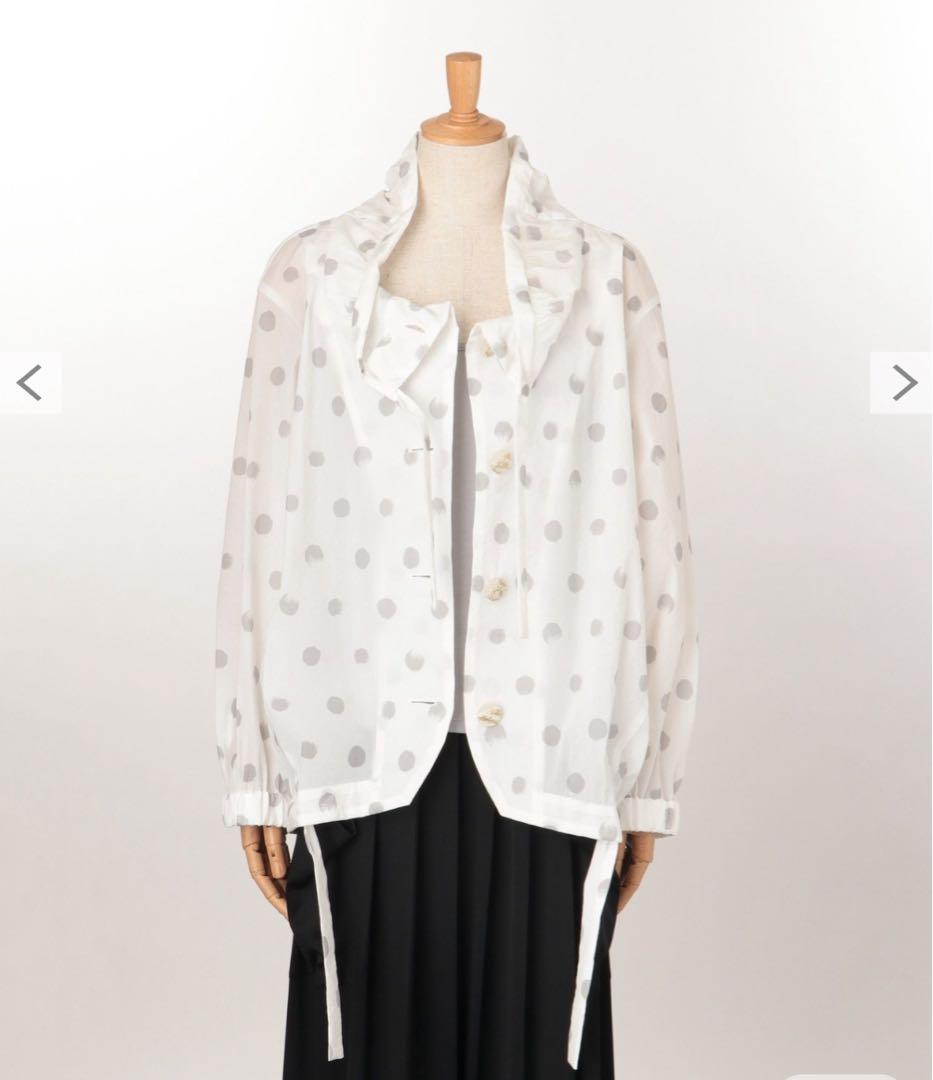933x1080 pixels.
Task: Show the next product image
Action: pos(902,382)
